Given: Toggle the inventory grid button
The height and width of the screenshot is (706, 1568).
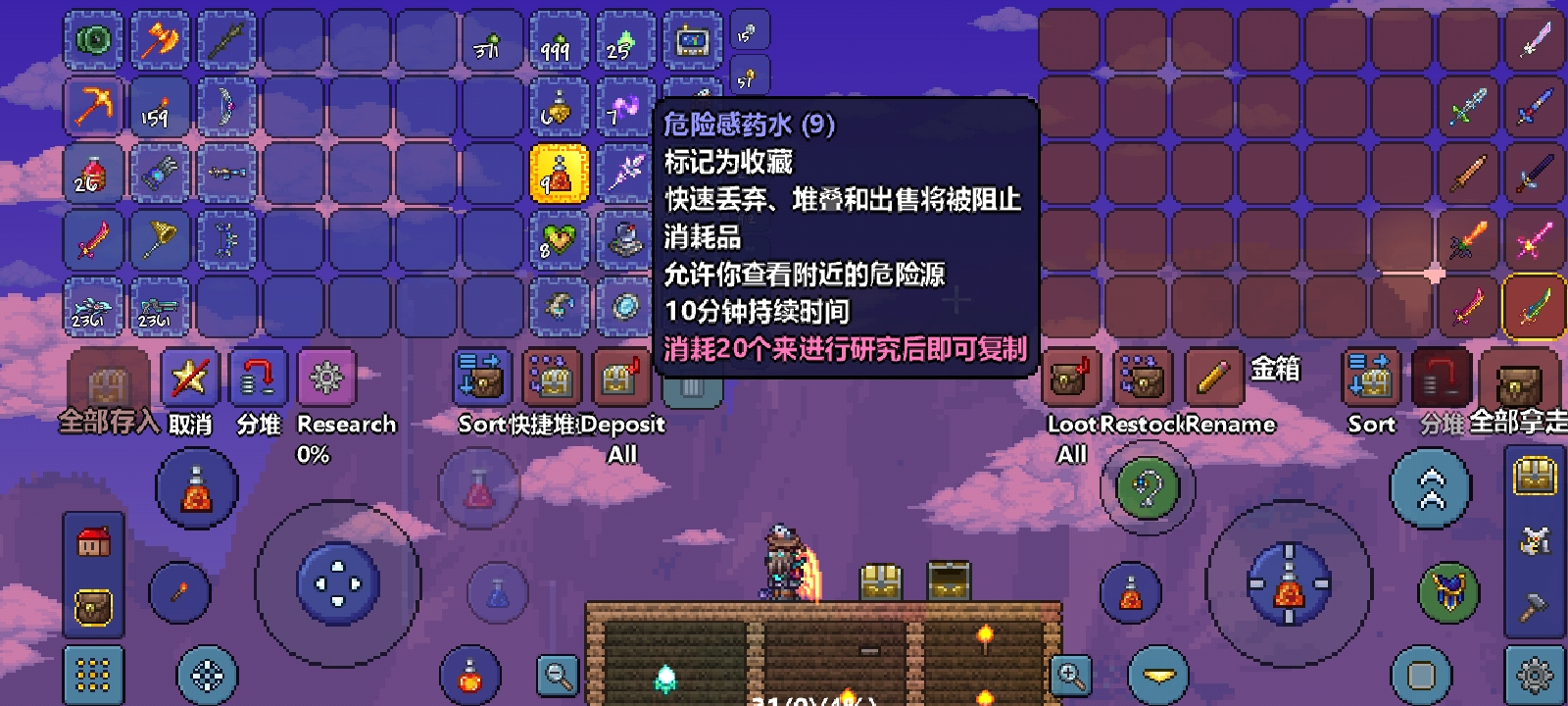Looking at the screenshot, I should pyautogui.click(x=94, y=675).
